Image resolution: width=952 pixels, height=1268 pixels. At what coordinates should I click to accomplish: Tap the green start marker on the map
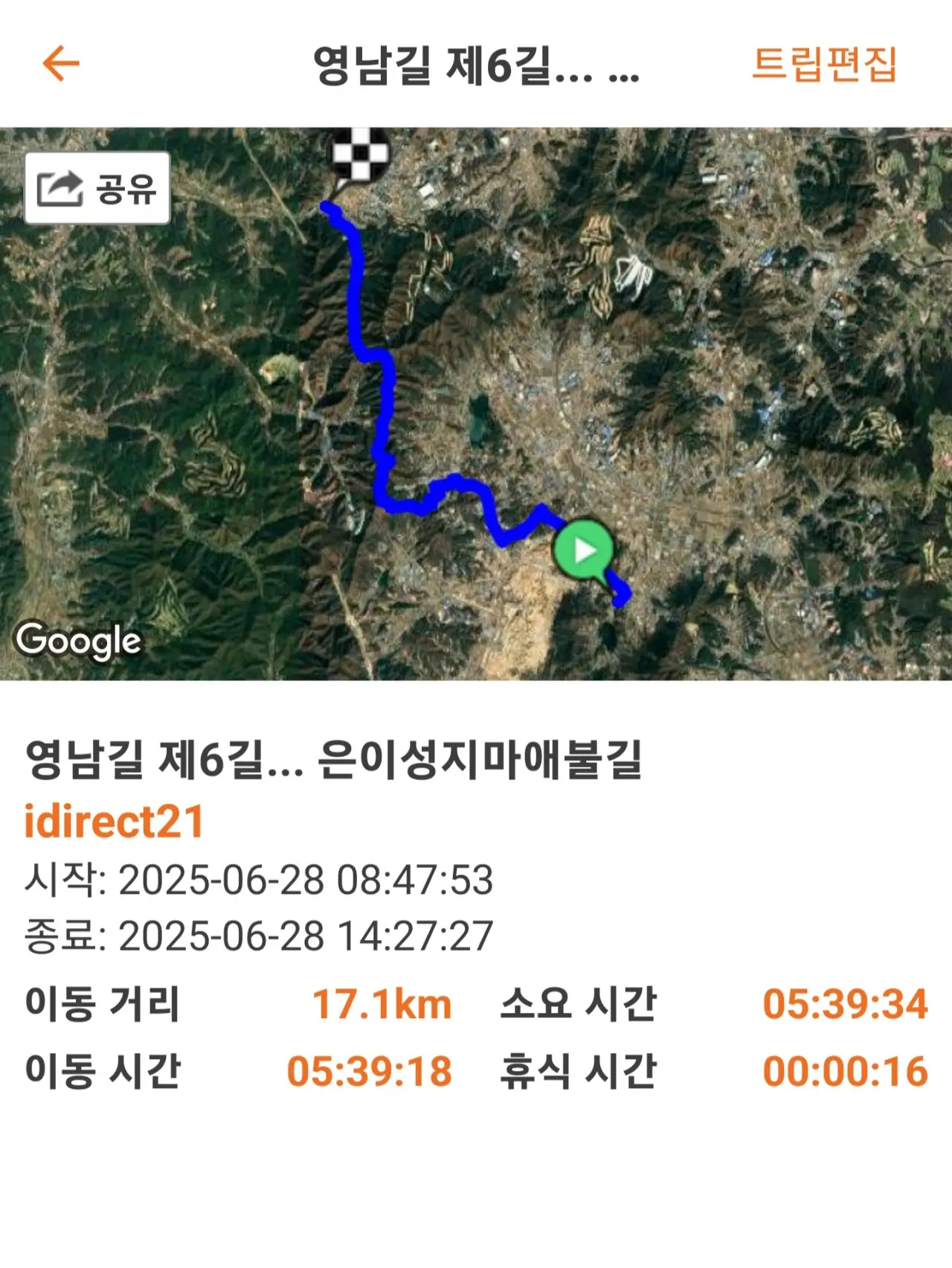click(584, 550)
